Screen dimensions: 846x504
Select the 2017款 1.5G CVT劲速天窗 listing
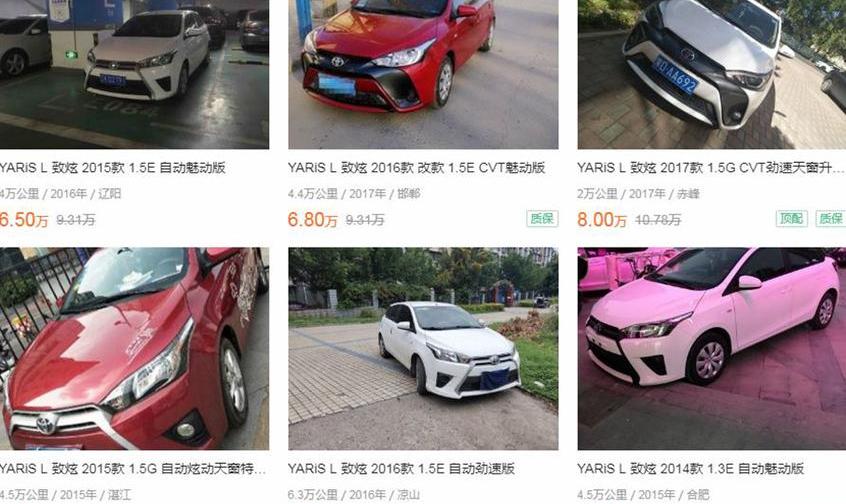710,168
